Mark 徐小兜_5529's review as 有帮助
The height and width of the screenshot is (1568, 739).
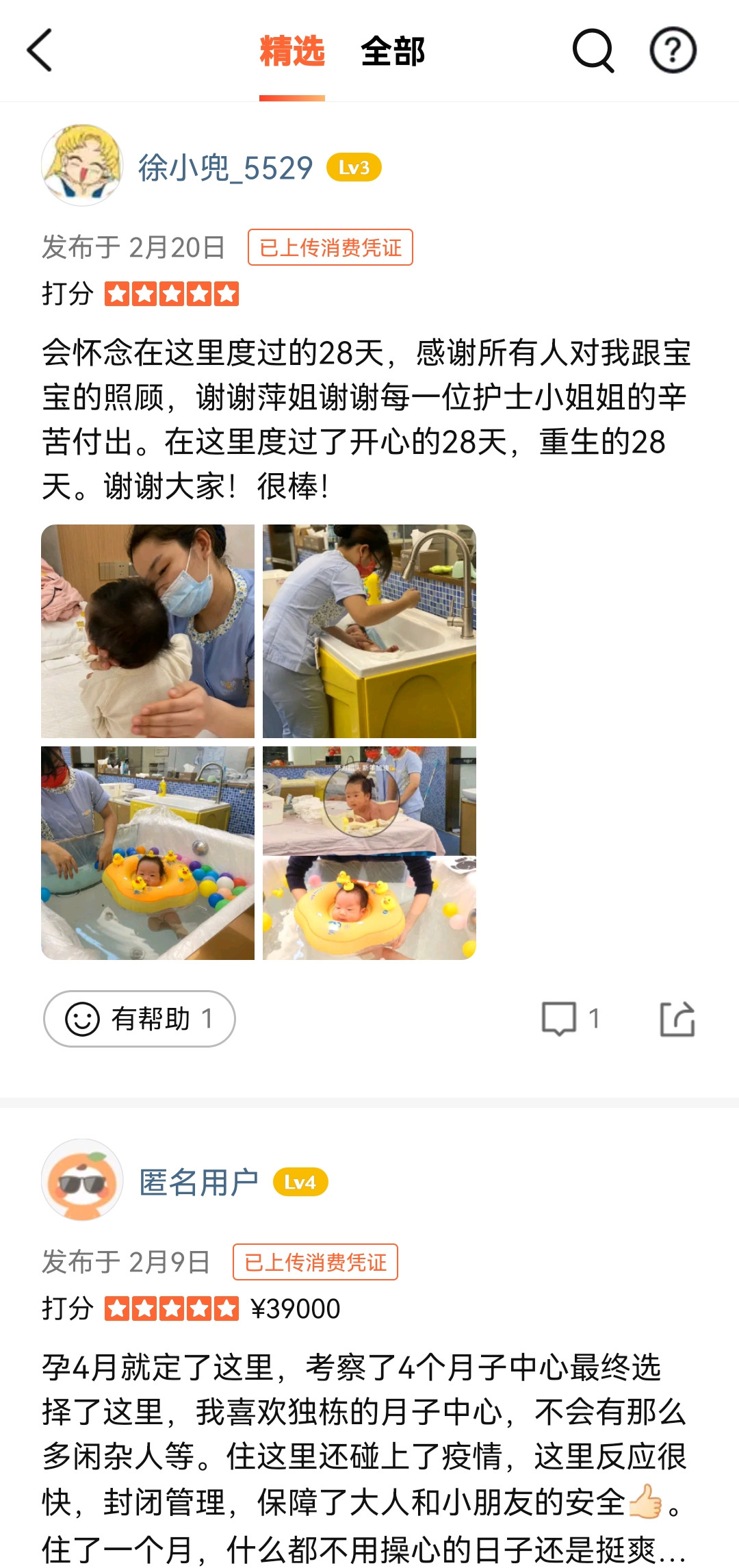tap(140, 1019)
